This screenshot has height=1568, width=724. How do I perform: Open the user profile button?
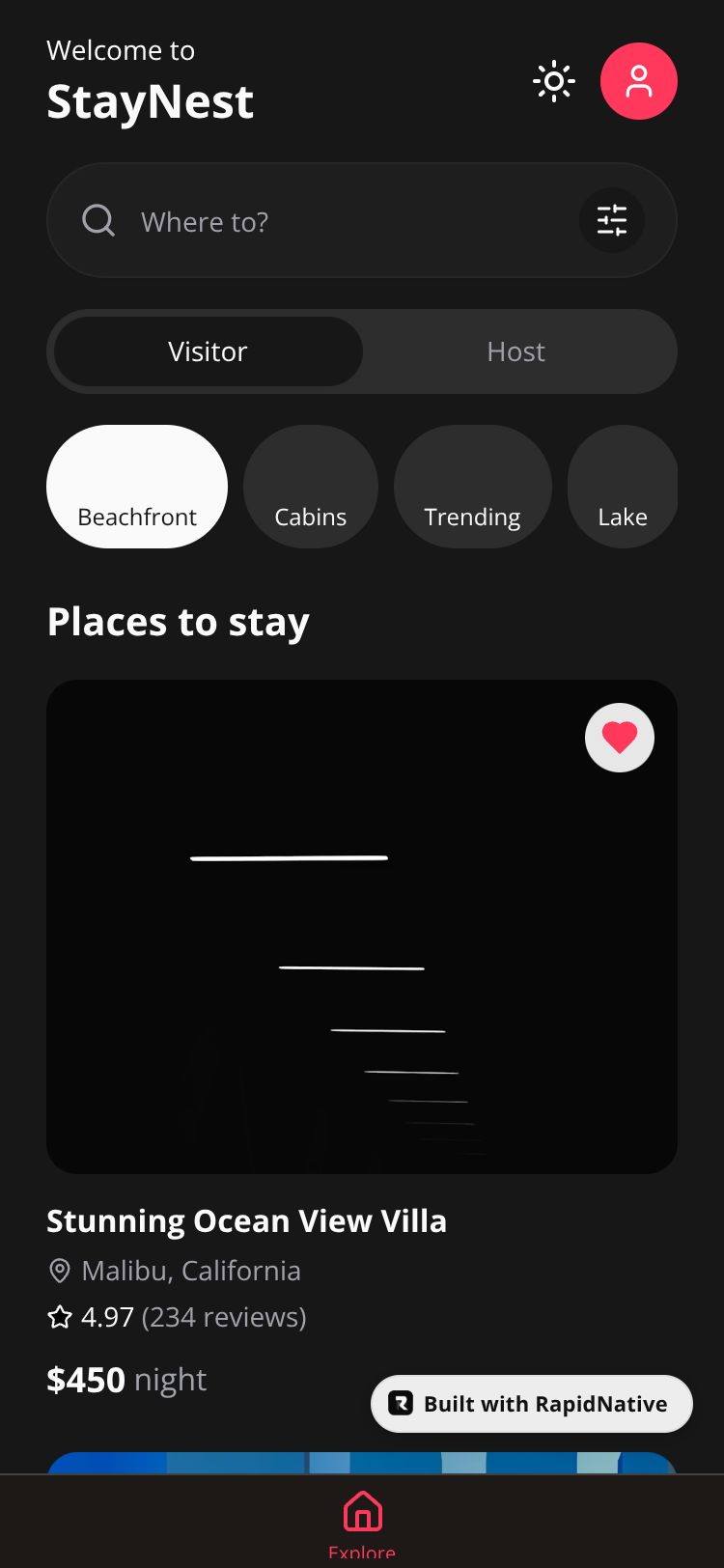tap(638, 81)
